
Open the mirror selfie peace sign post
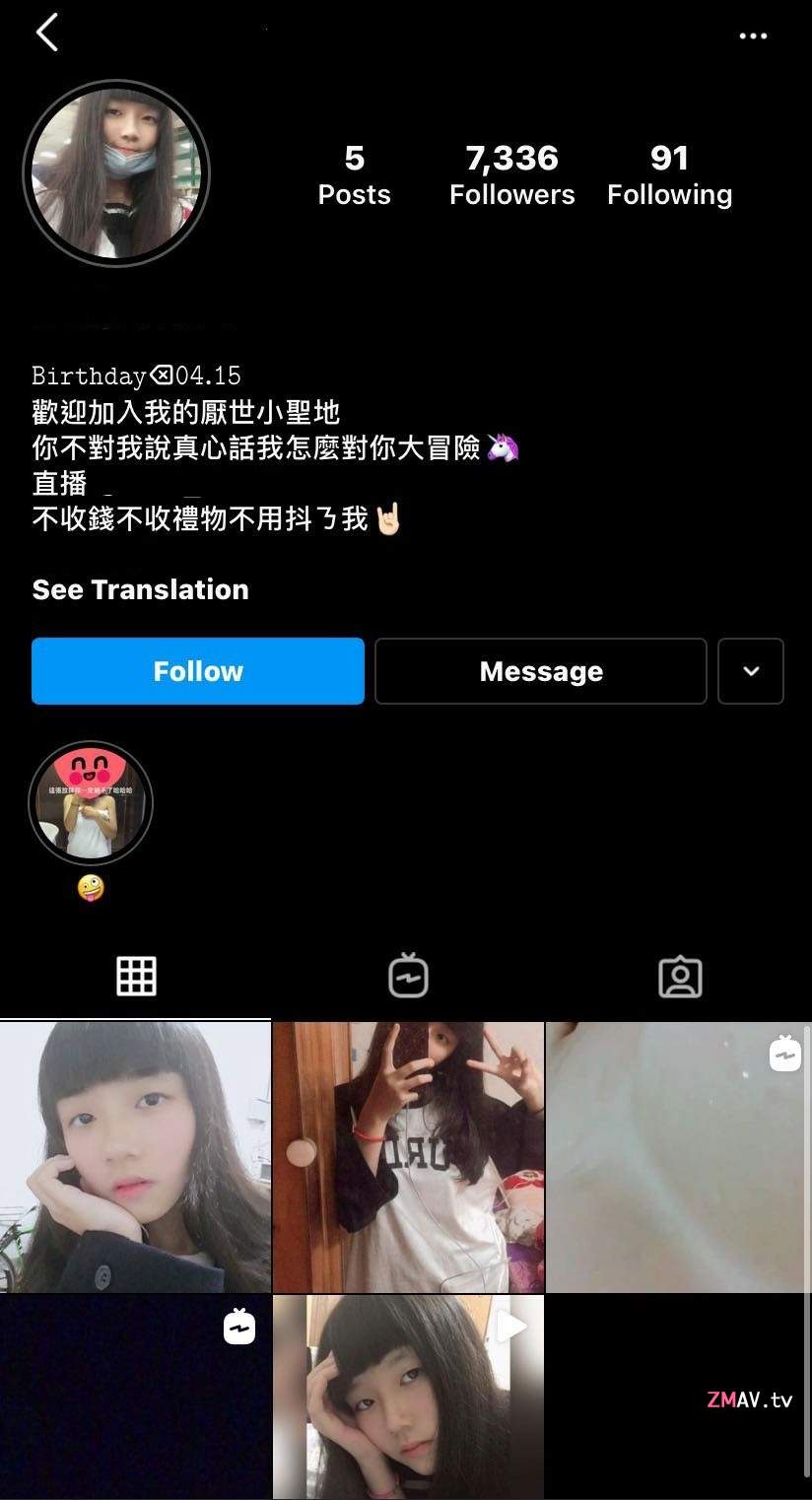tap(408, 1157)
